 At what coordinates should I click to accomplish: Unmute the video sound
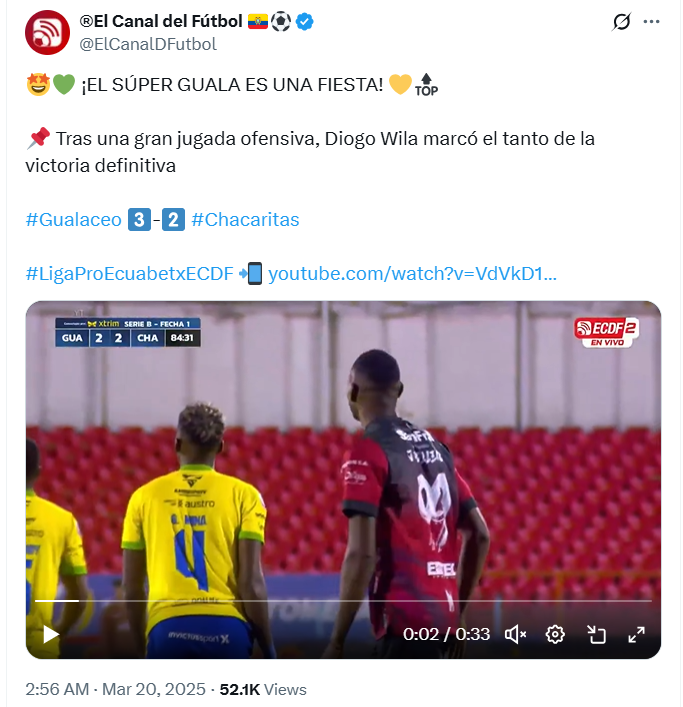pyautogui.click(x=516, y=634)
